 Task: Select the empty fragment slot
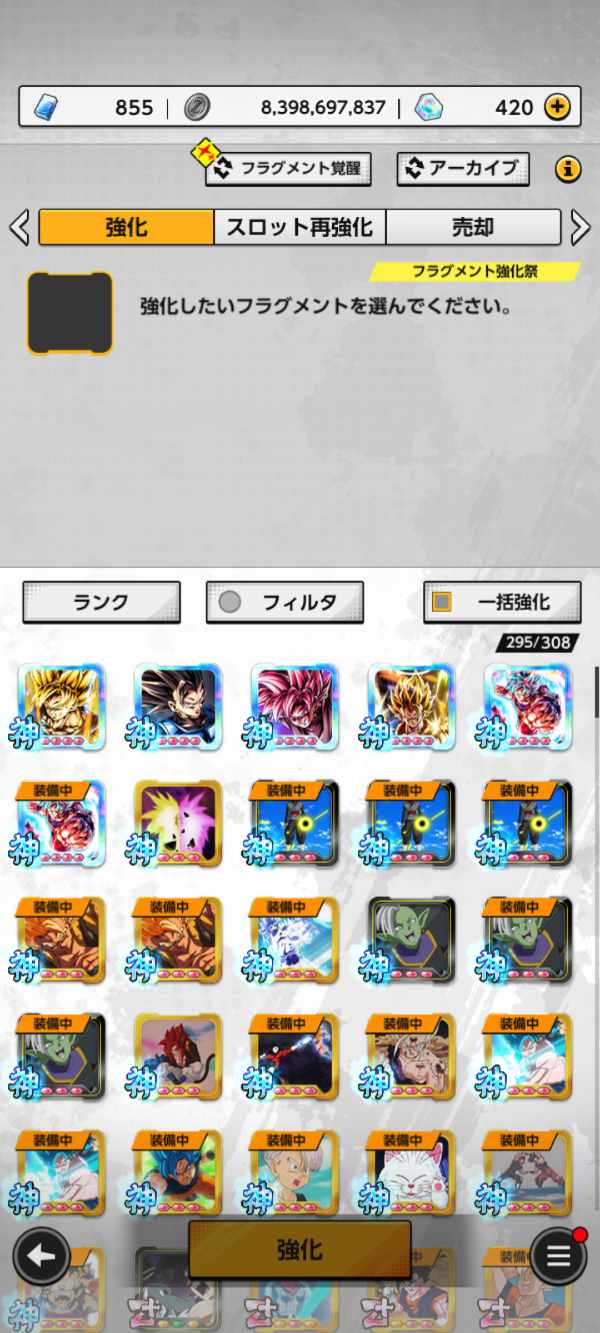coord(69,312)
